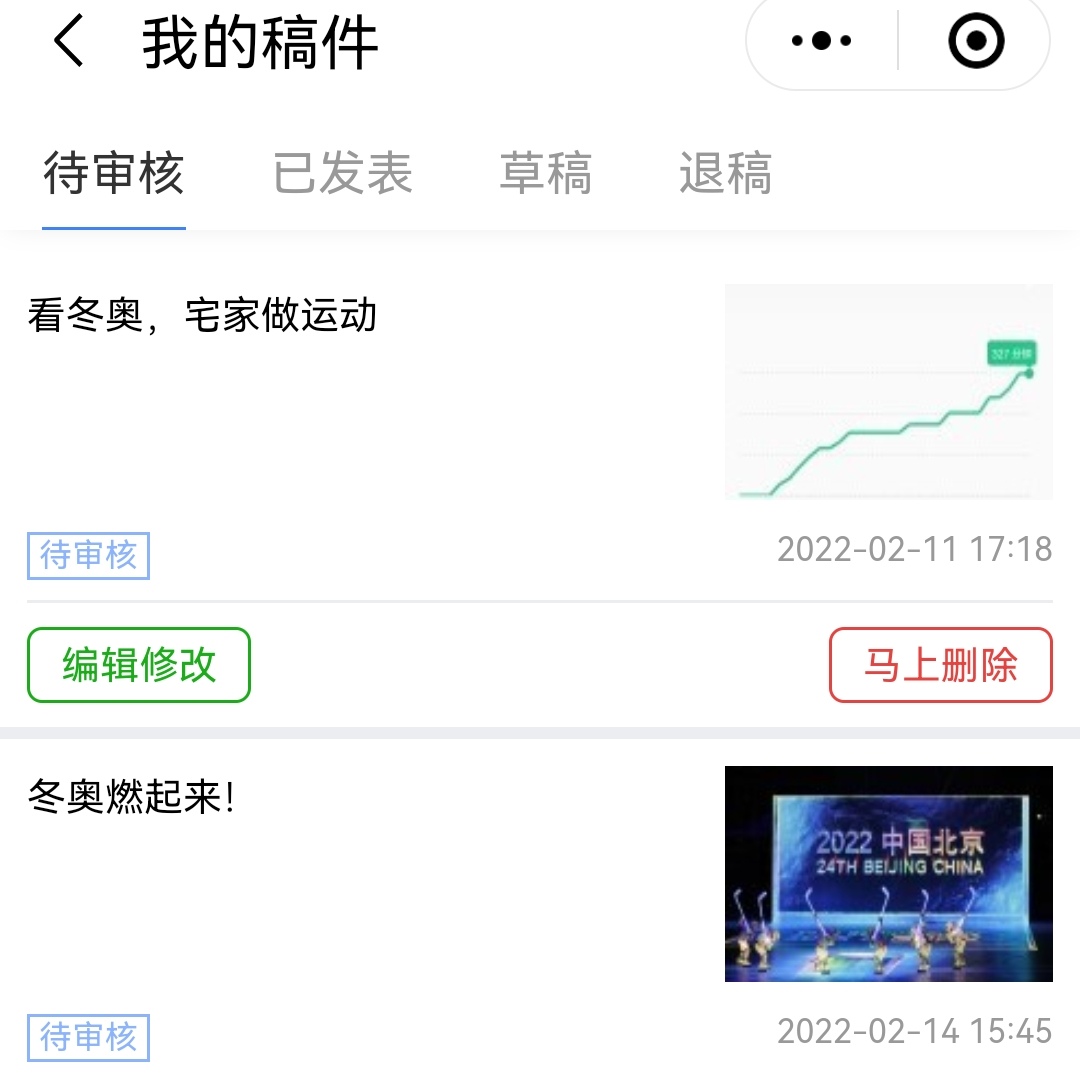Select the 待审核 tab
The height and width of the screenshot is (1081, 1080).
[x=114, y=174]
